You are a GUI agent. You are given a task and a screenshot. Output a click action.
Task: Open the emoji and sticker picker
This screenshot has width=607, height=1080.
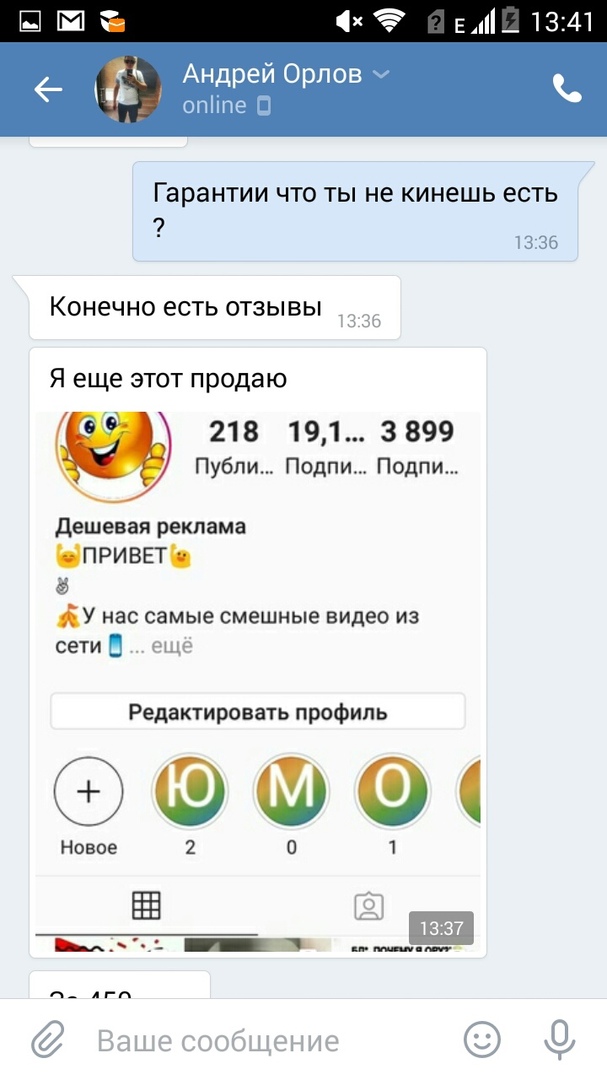pos(483,1041)
